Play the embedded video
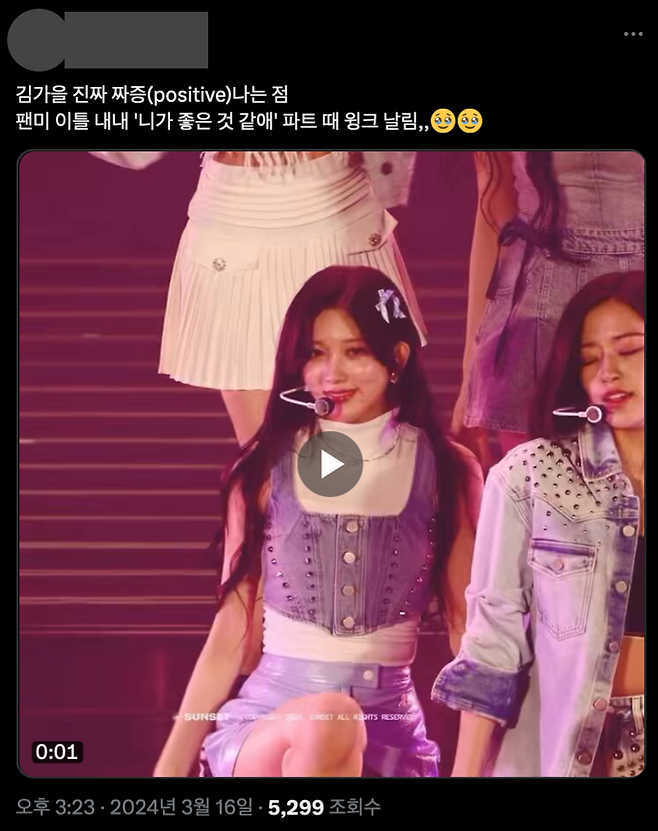Screen dimensions: 658x831 coord(330,464)
